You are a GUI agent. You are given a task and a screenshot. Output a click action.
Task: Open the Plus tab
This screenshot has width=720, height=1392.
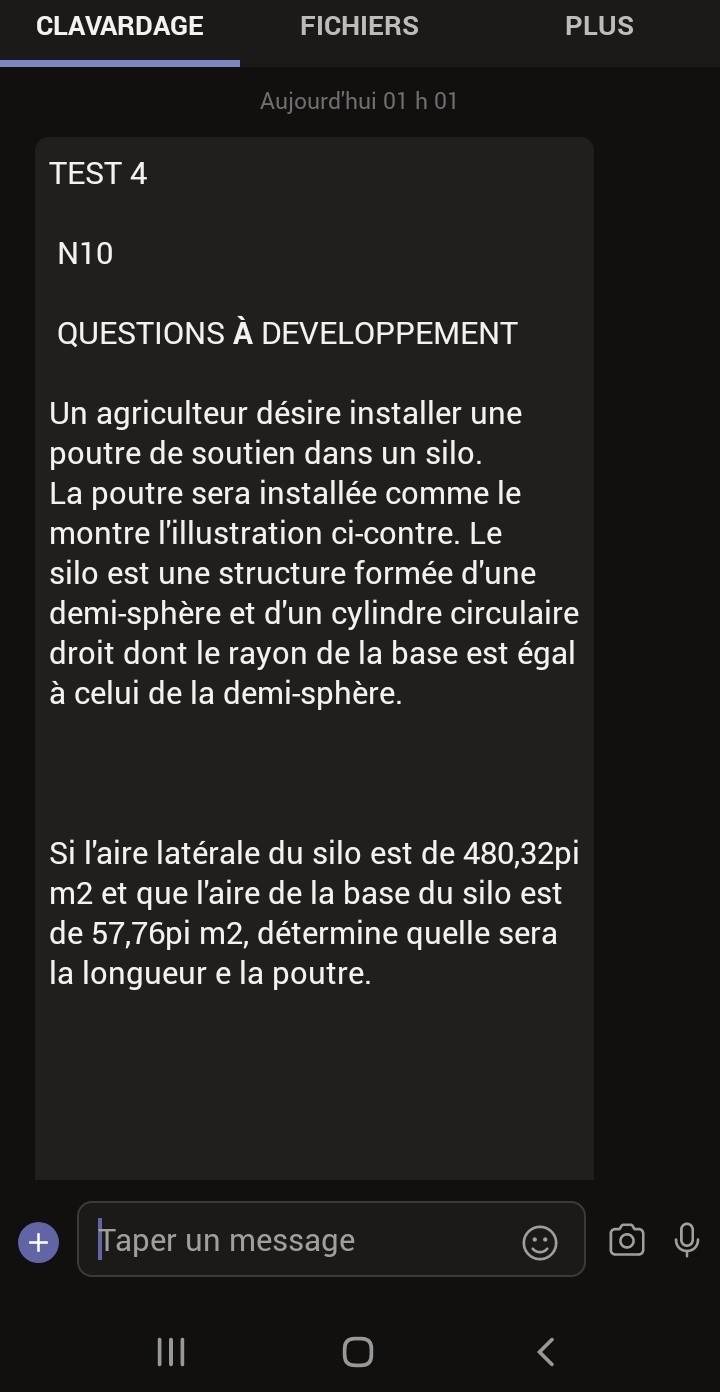599,27
